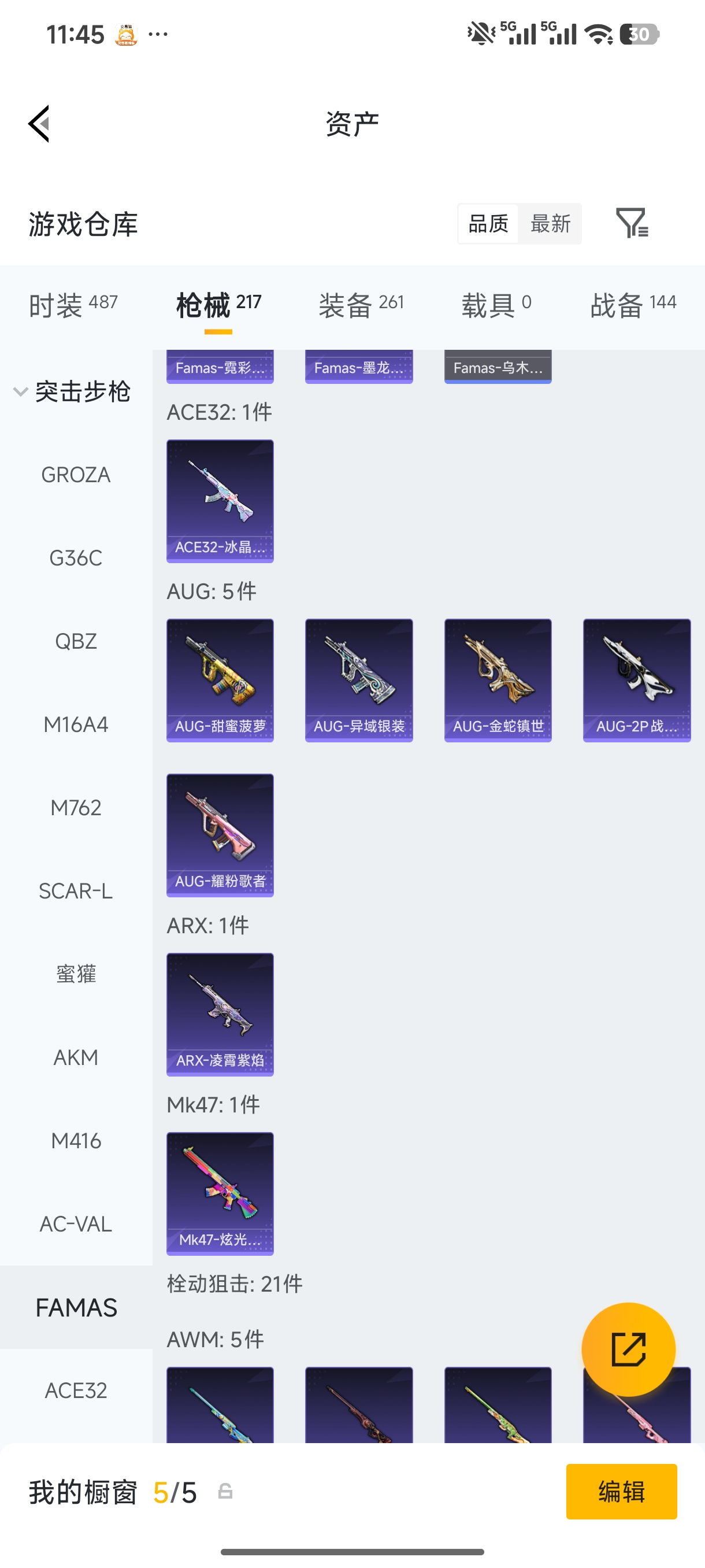
Task: Open the ARX-凌霄紫焰 skin
Action: (220, 1015)
